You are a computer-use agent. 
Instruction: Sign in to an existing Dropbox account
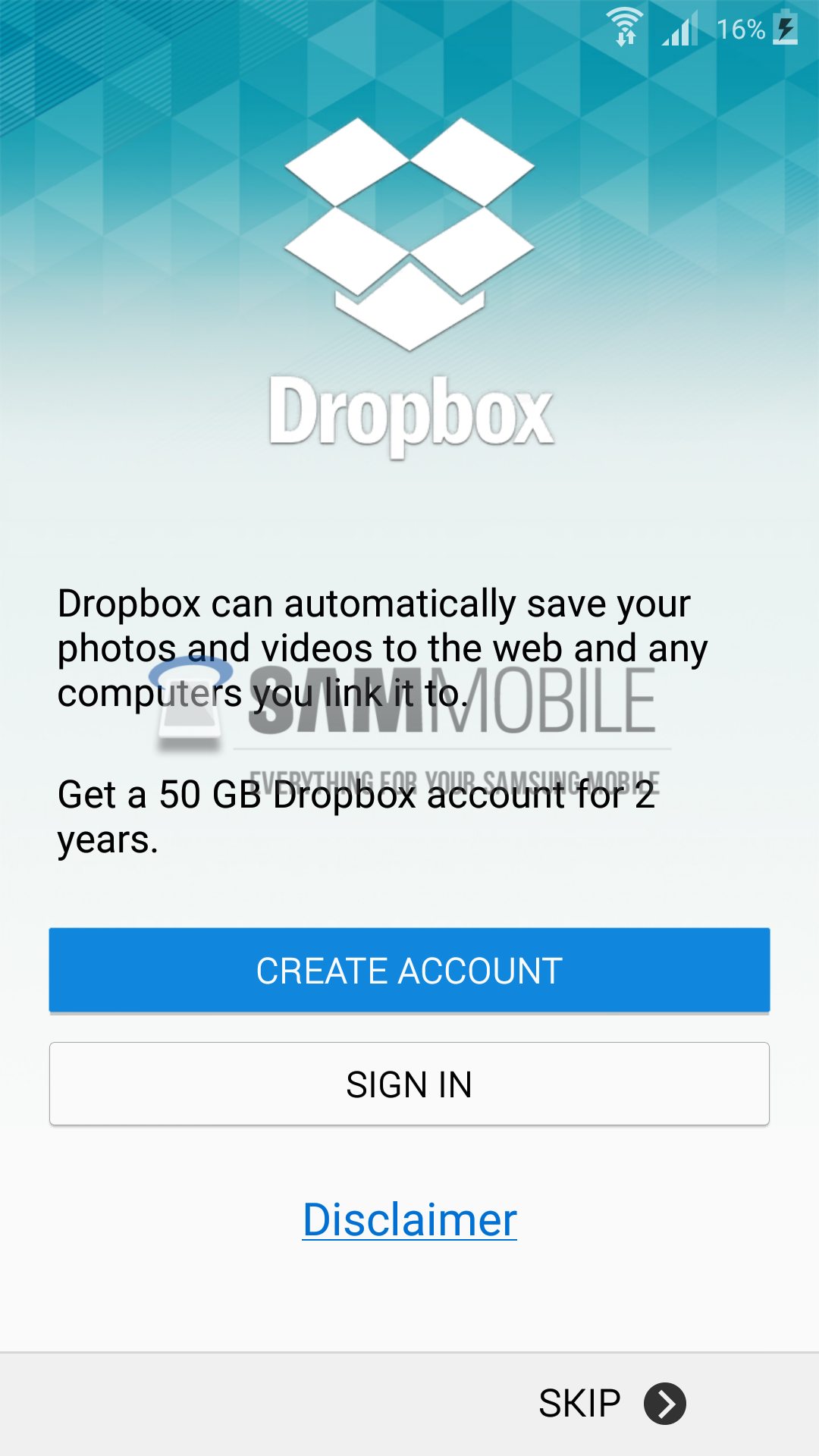(x=409, y=1084)
